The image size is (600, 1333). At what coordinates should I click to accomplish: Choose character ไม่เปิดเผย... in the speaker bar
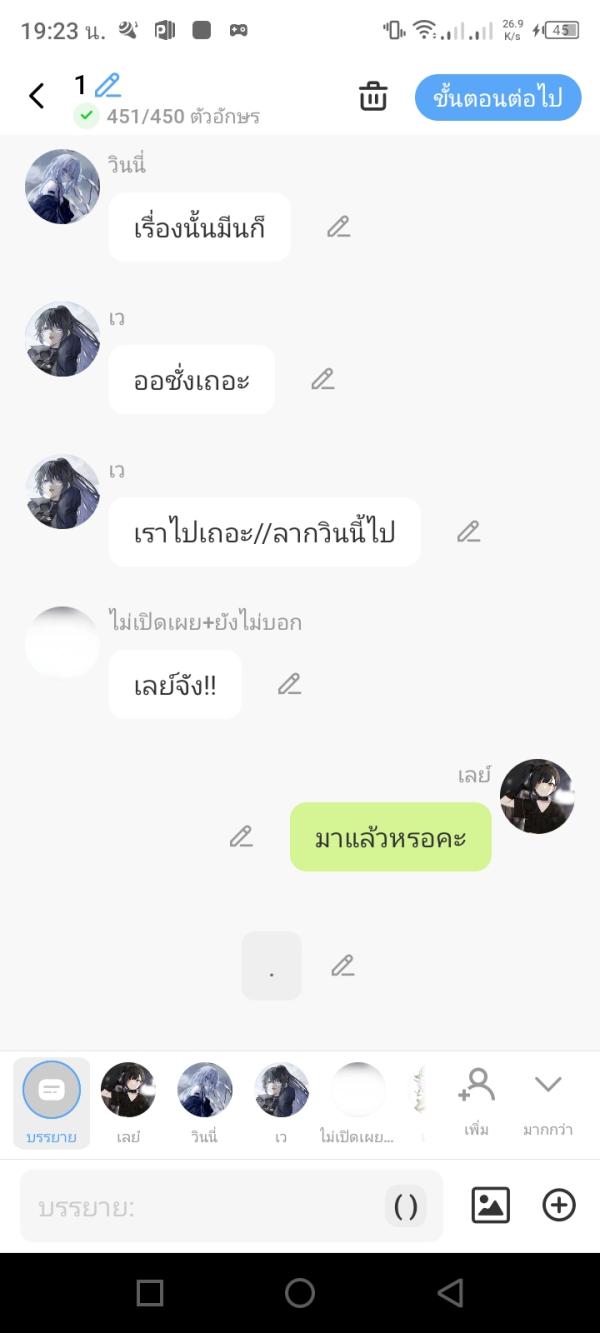[x=358, y=1102]
